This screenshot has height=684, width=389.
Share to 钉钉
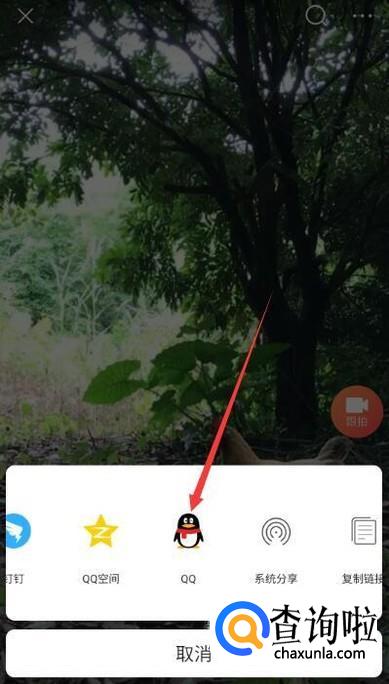click(17, 531)
